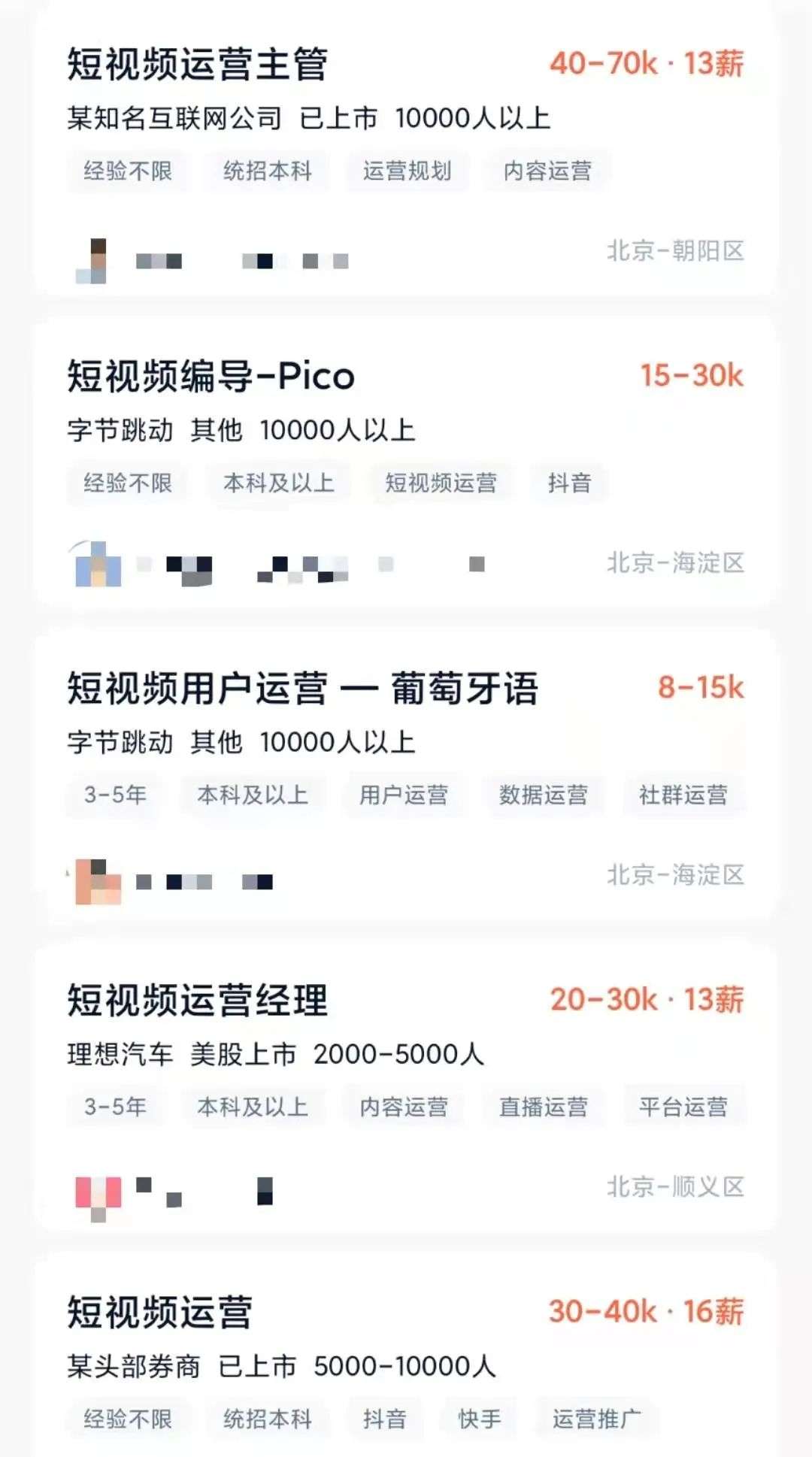The image size is (812, 1457).
Task: Open the 短视频运营 job at 某头部券商
Action: point(159,1312)
